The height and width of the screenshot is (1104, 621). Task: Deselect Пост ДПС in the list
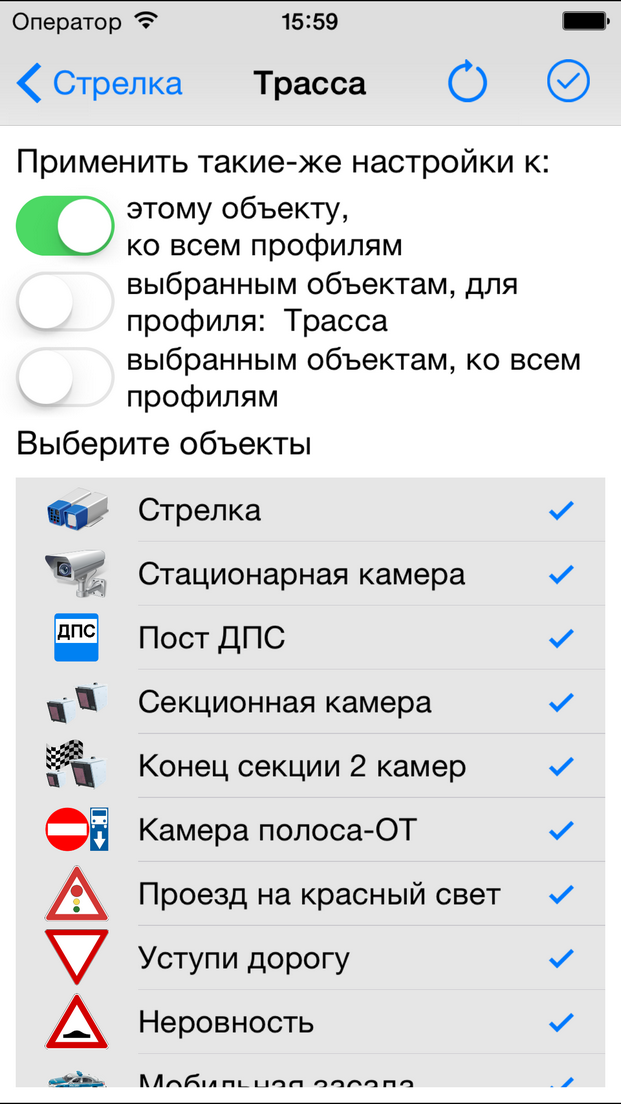pyautogui.click(x=310, y=638)
